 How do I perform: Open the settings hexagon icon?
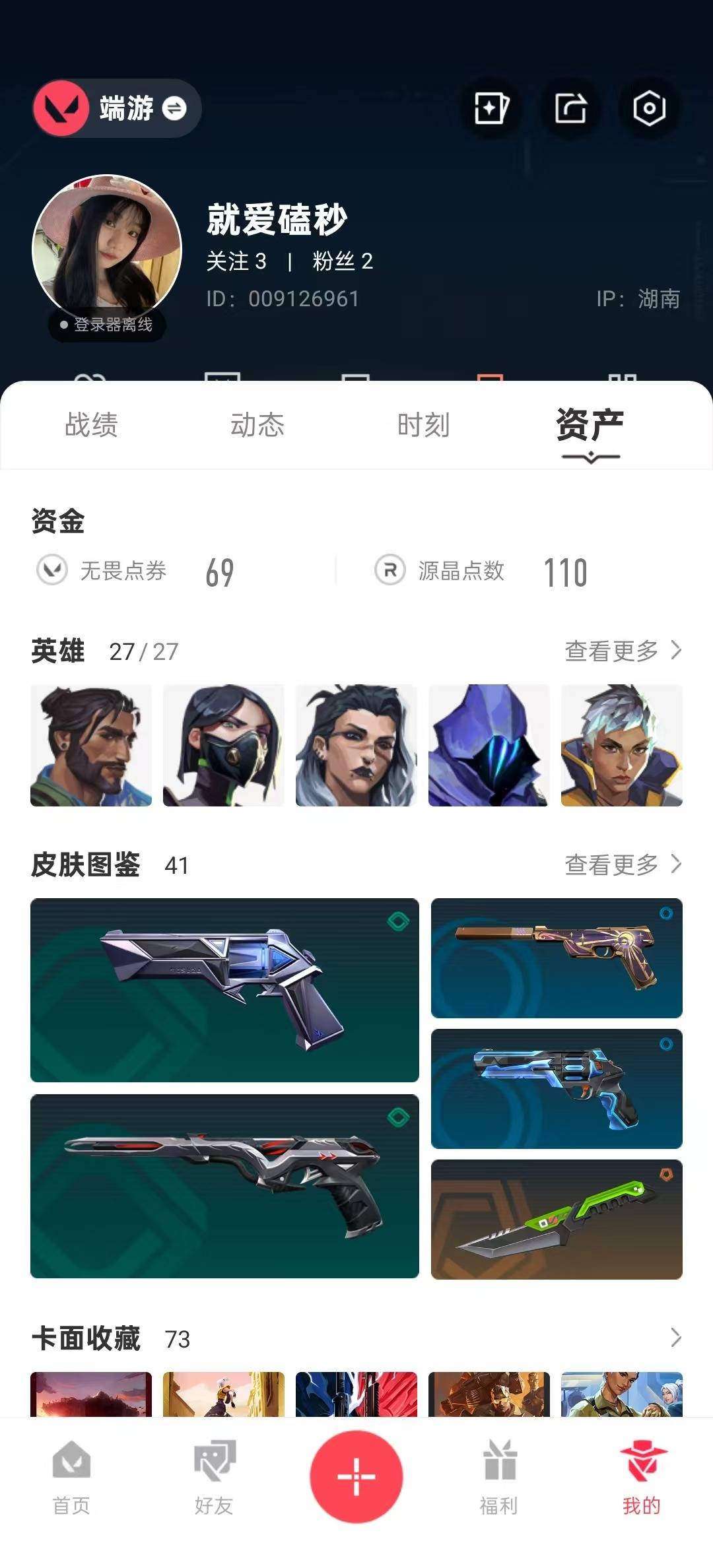pos(649,108)
